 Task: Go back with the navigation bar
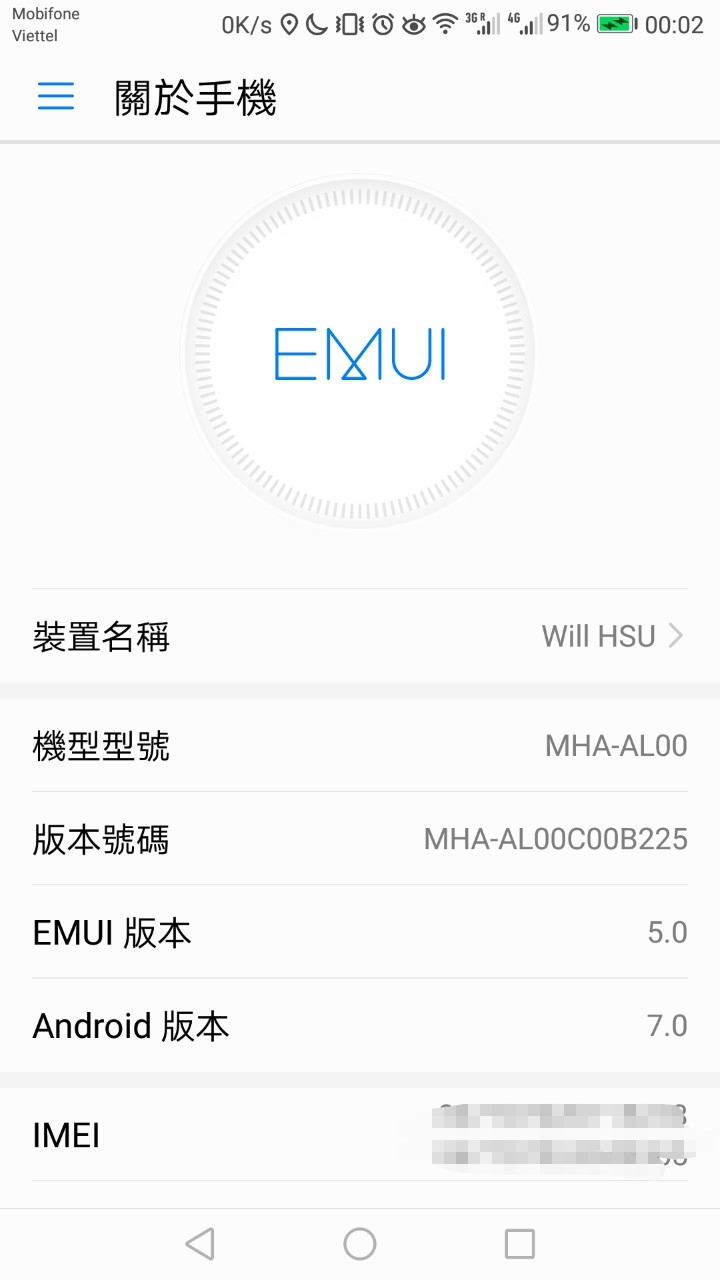tap(200, 1244)
